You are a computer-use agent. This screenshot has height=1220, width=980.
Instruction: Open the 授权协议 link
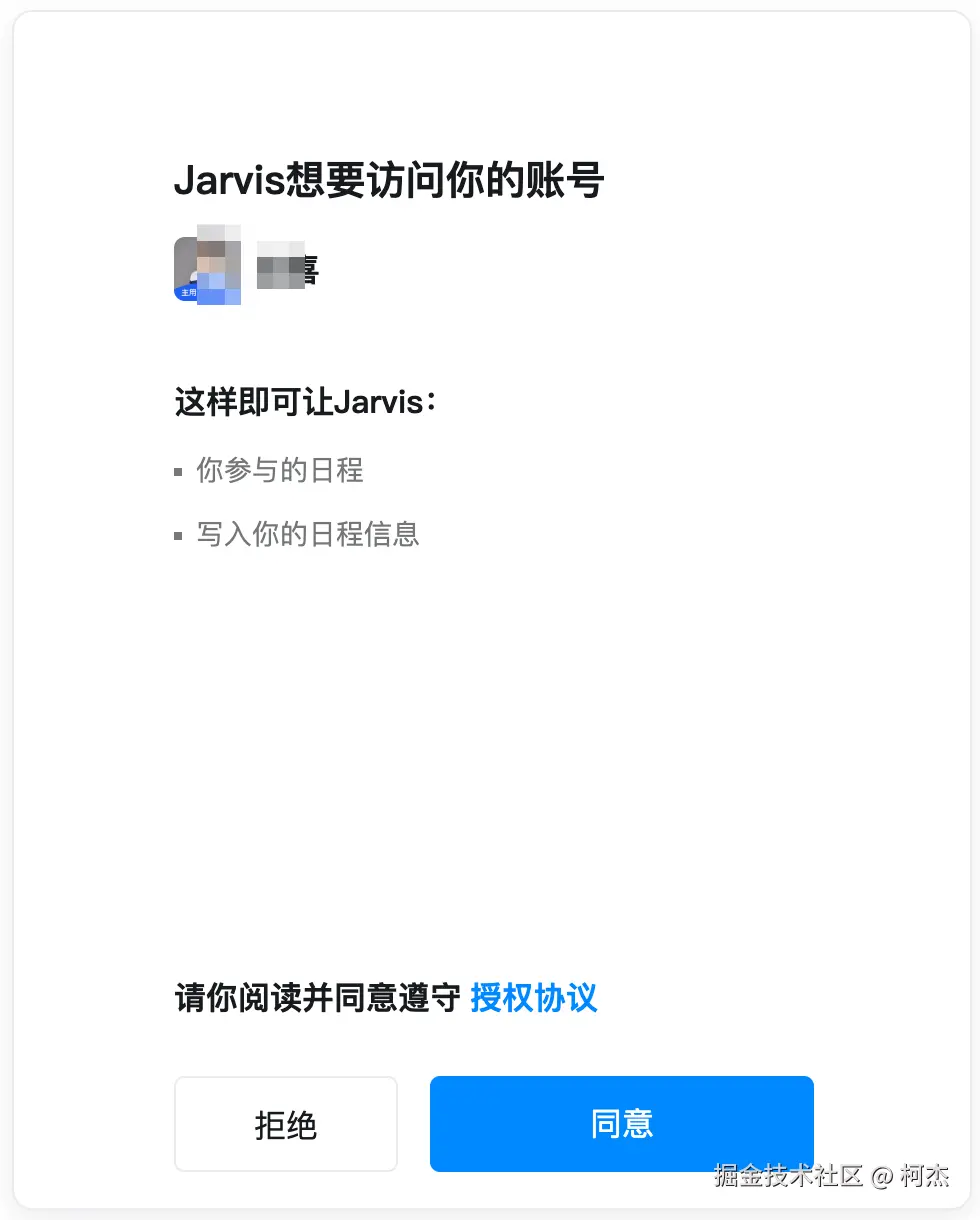(533, 997)
